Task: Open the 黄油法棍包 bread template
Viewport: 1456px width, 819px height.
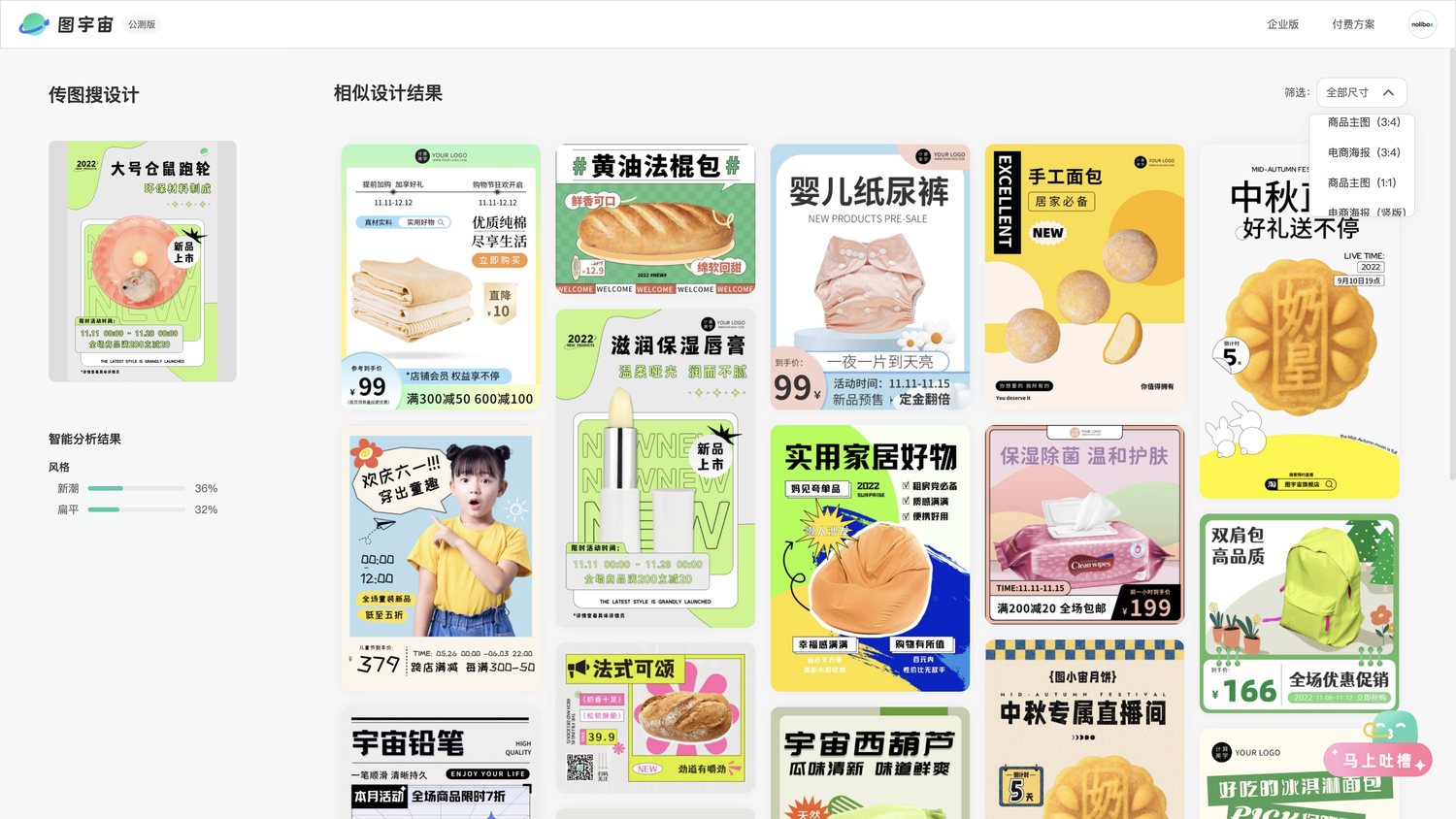Action: pos(655,219)
